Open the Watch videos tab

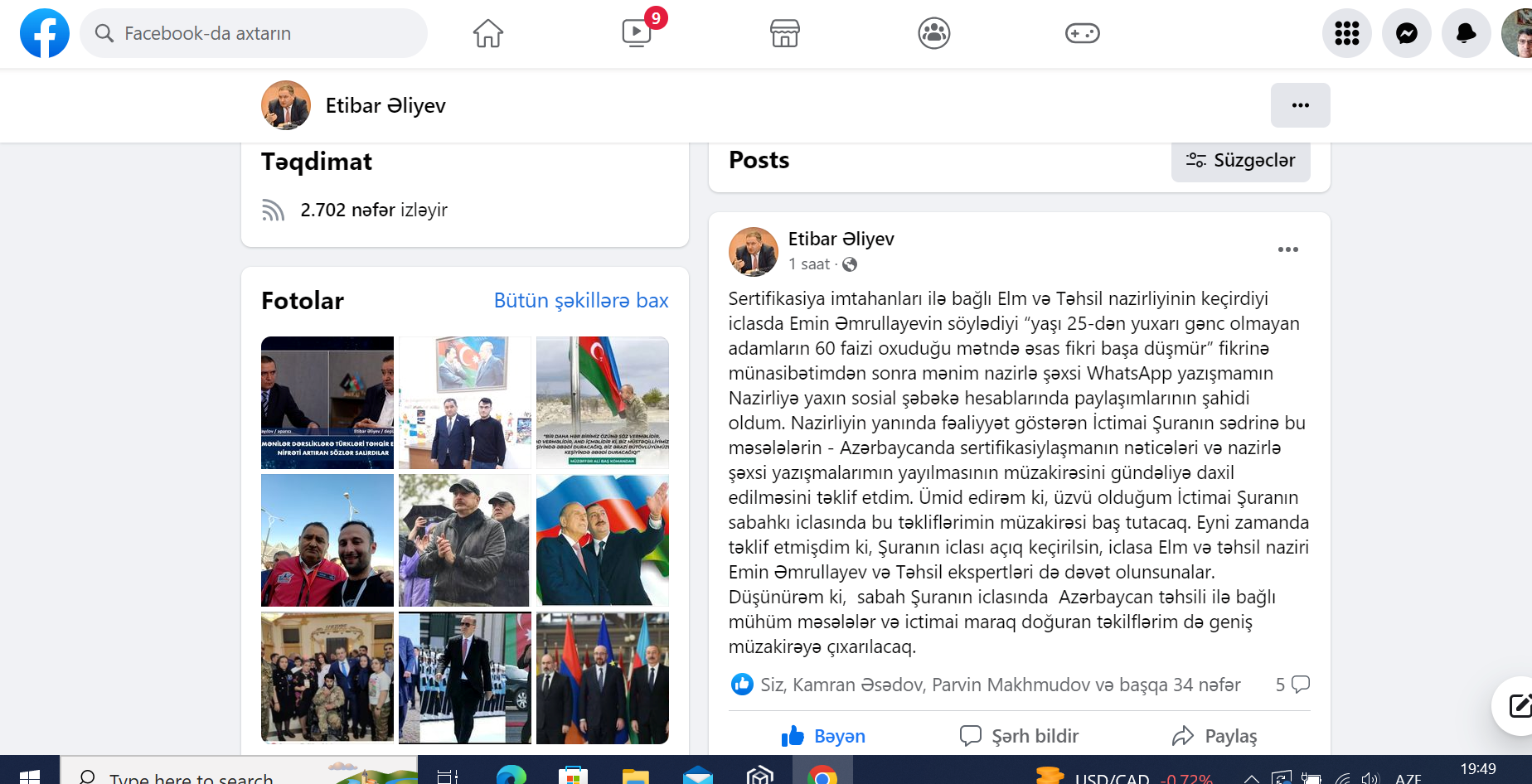click(637, 33)
